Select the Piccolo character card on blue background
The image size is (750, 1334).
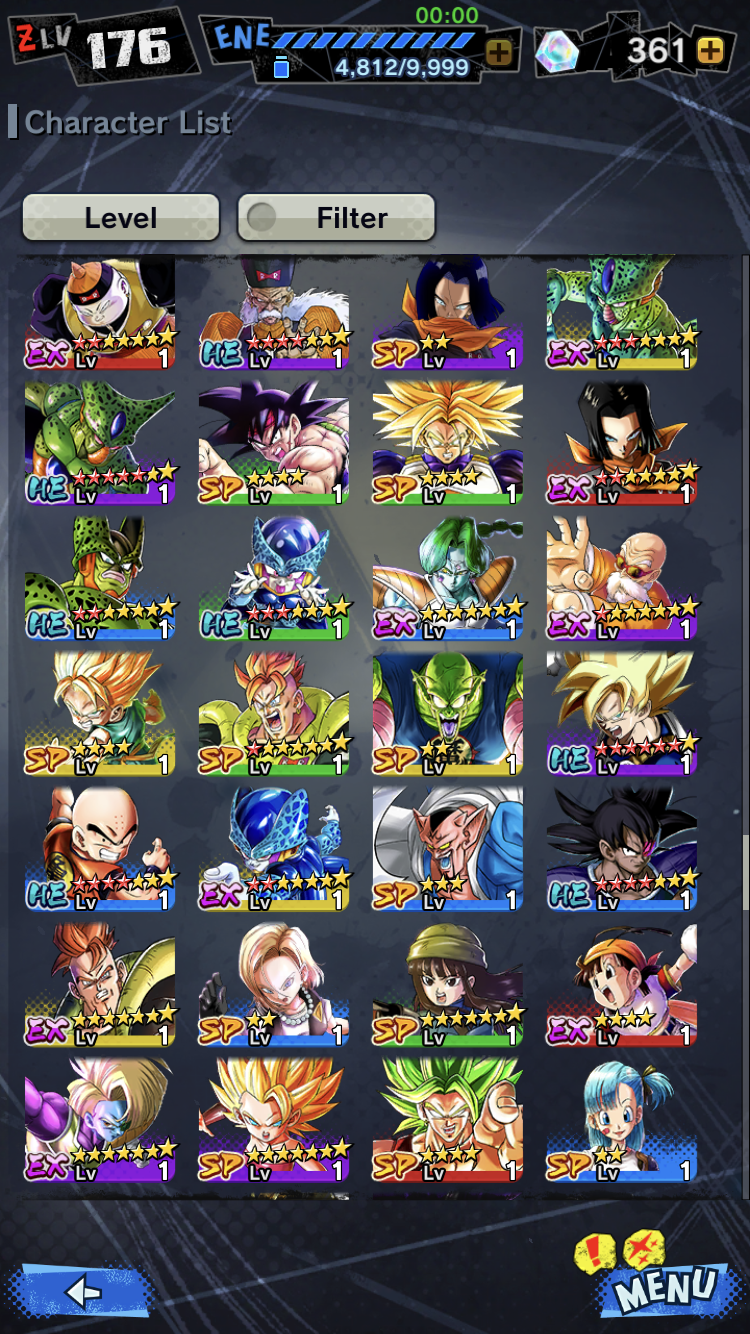pyautogui.click(x=447, y=714)
